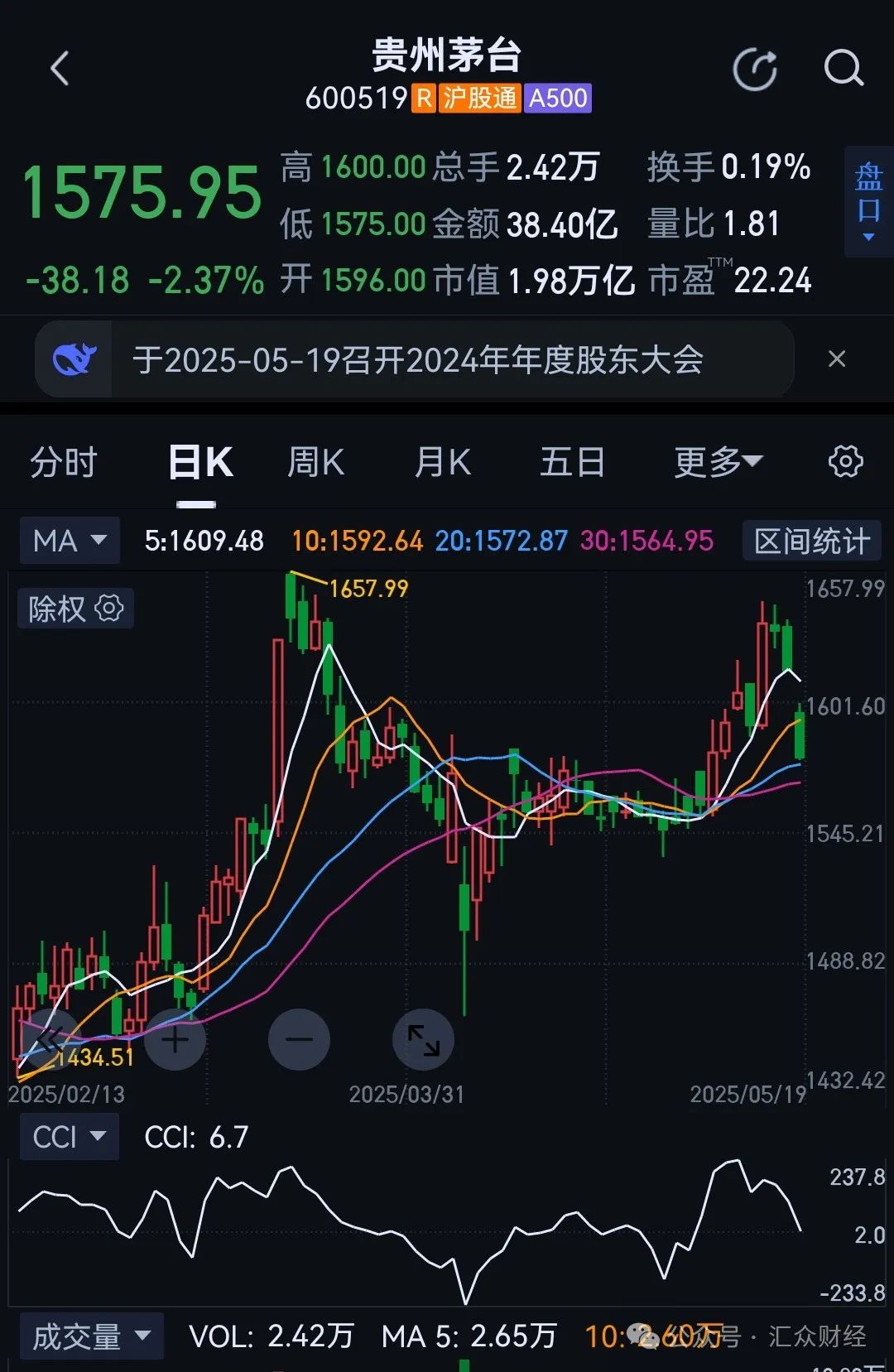
Task: Zoom out of chart with minus icon
Action: pos(300,1039)
